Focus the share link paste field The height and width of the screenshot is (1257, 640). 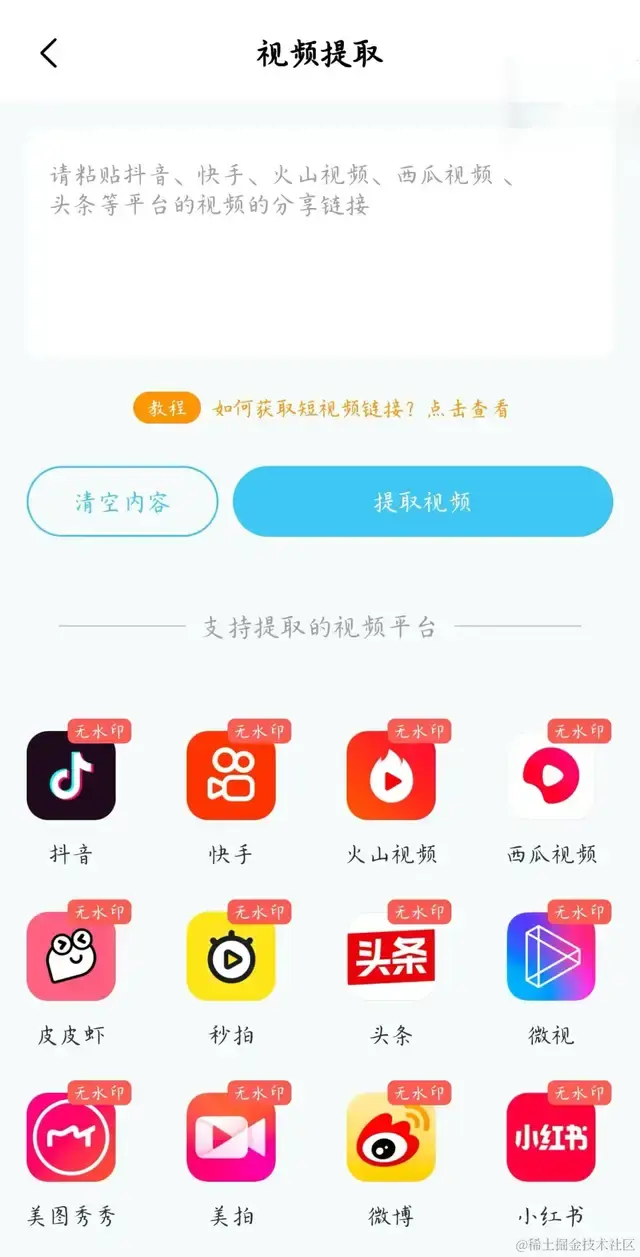point(320,245)
